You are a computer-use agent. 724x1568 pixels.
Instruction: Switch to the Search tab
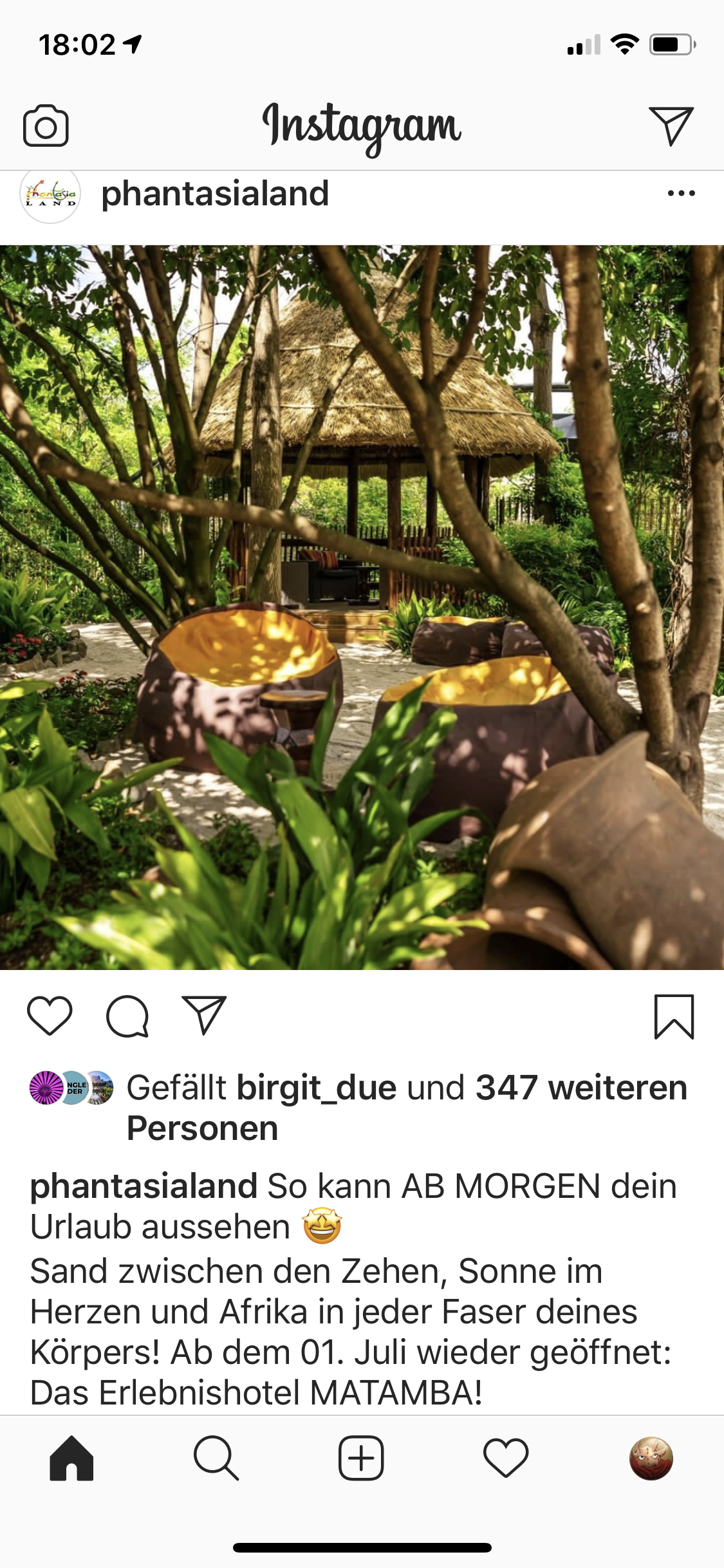(x=216, y=1458)
